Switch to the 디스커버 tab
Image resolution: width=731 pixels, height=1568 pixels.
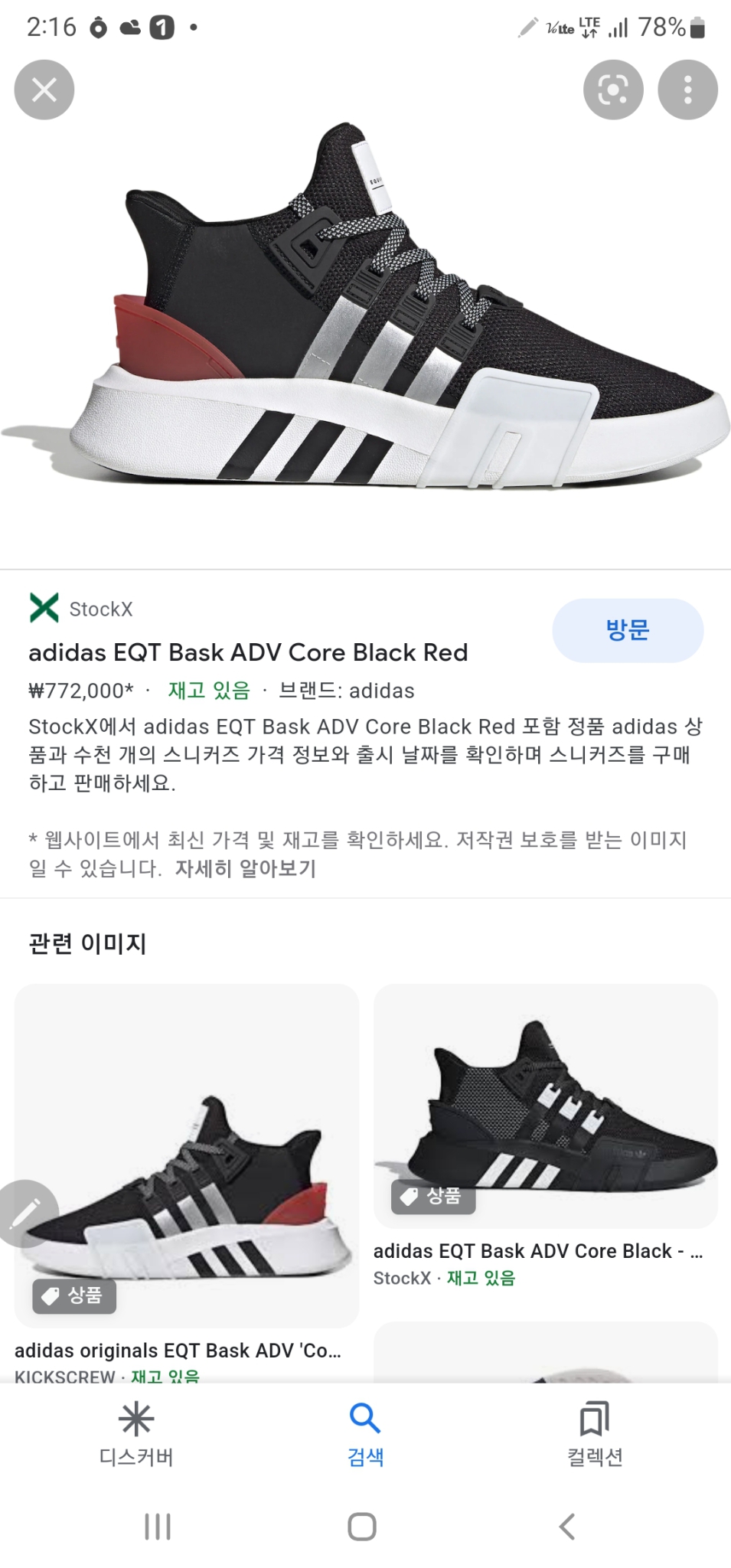[x=136, y=1434]
